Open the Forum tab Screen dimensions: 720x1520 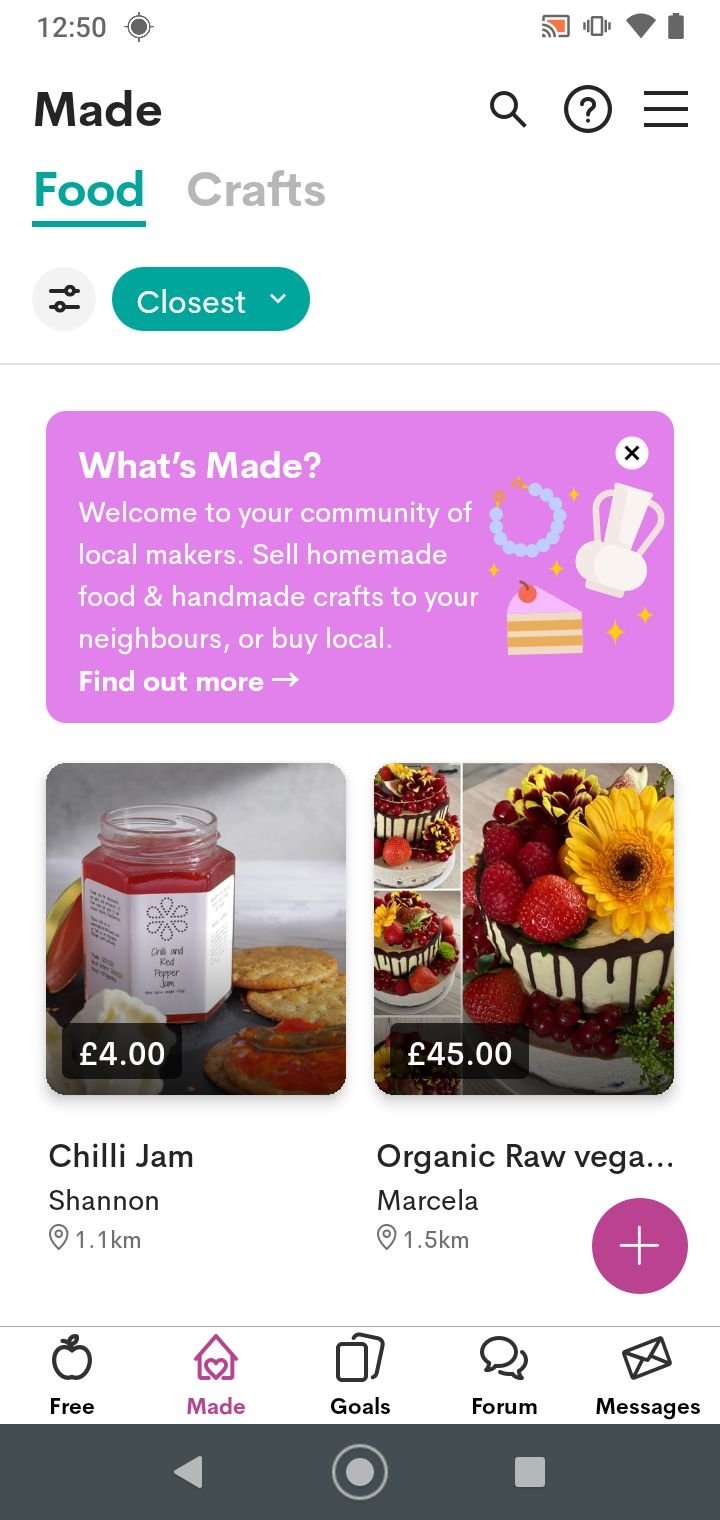(504, 1376)
